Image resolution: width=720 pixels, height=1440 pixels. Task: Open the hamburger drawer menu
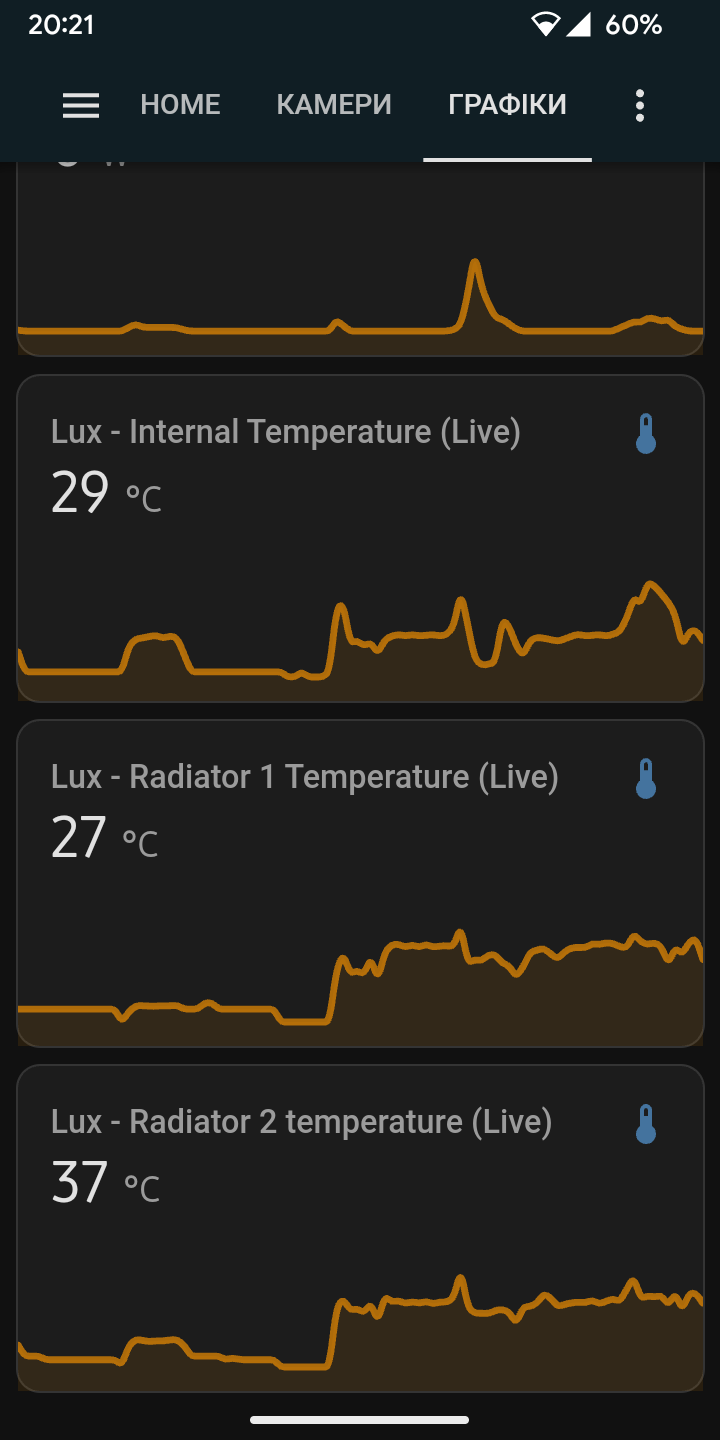click(81, 105)
